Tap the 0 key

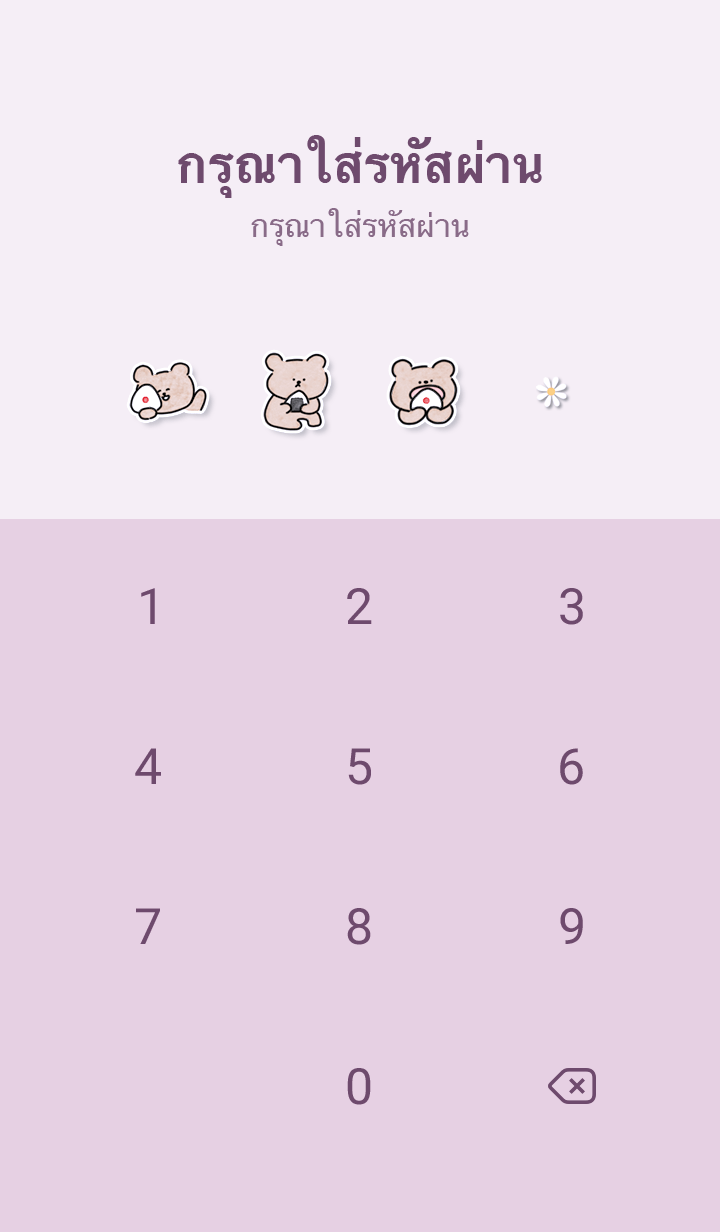click(359, 1087)
